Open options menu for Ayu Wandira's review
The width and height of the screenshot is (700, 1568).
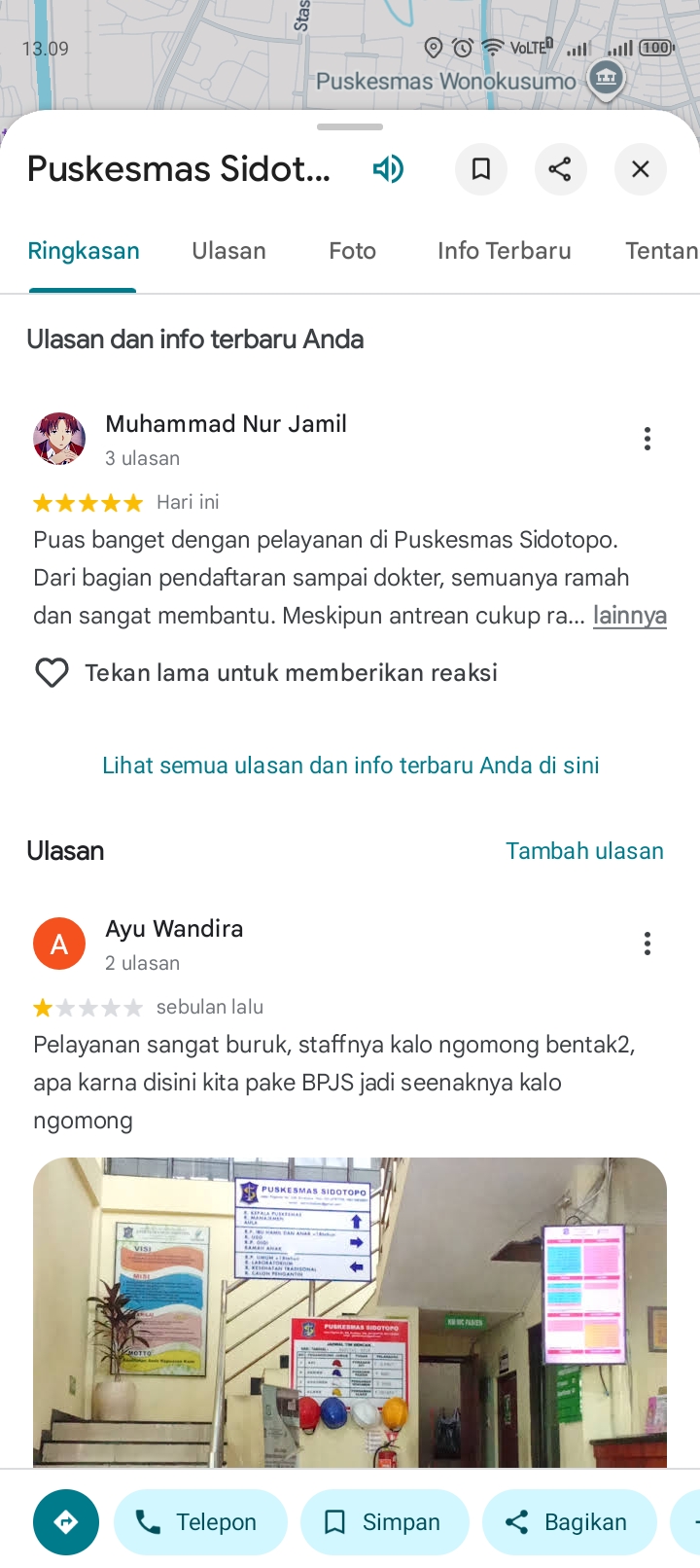pyautogui.click(x=647, y=944)
